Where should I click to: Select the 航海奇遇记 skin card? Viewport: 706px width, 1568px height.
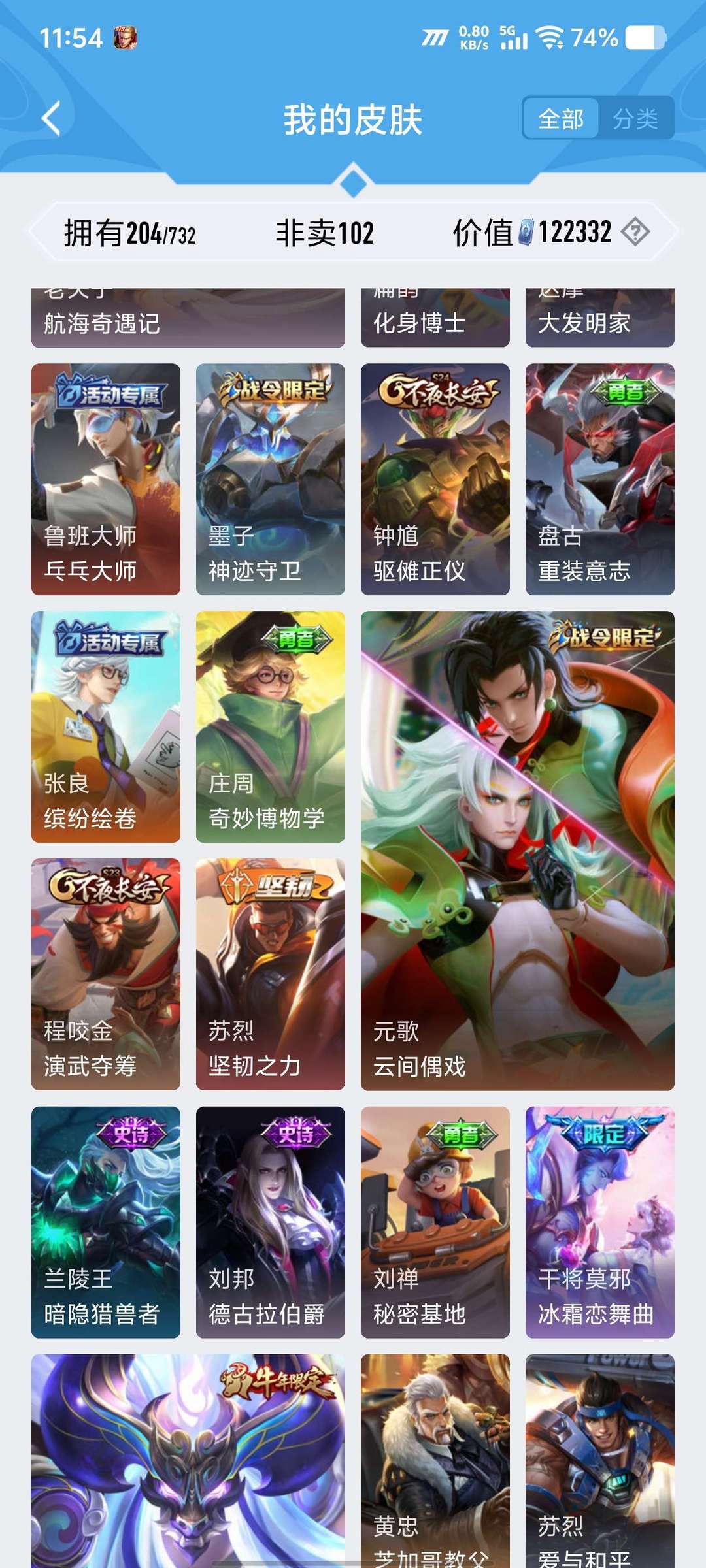coord(188,318)
